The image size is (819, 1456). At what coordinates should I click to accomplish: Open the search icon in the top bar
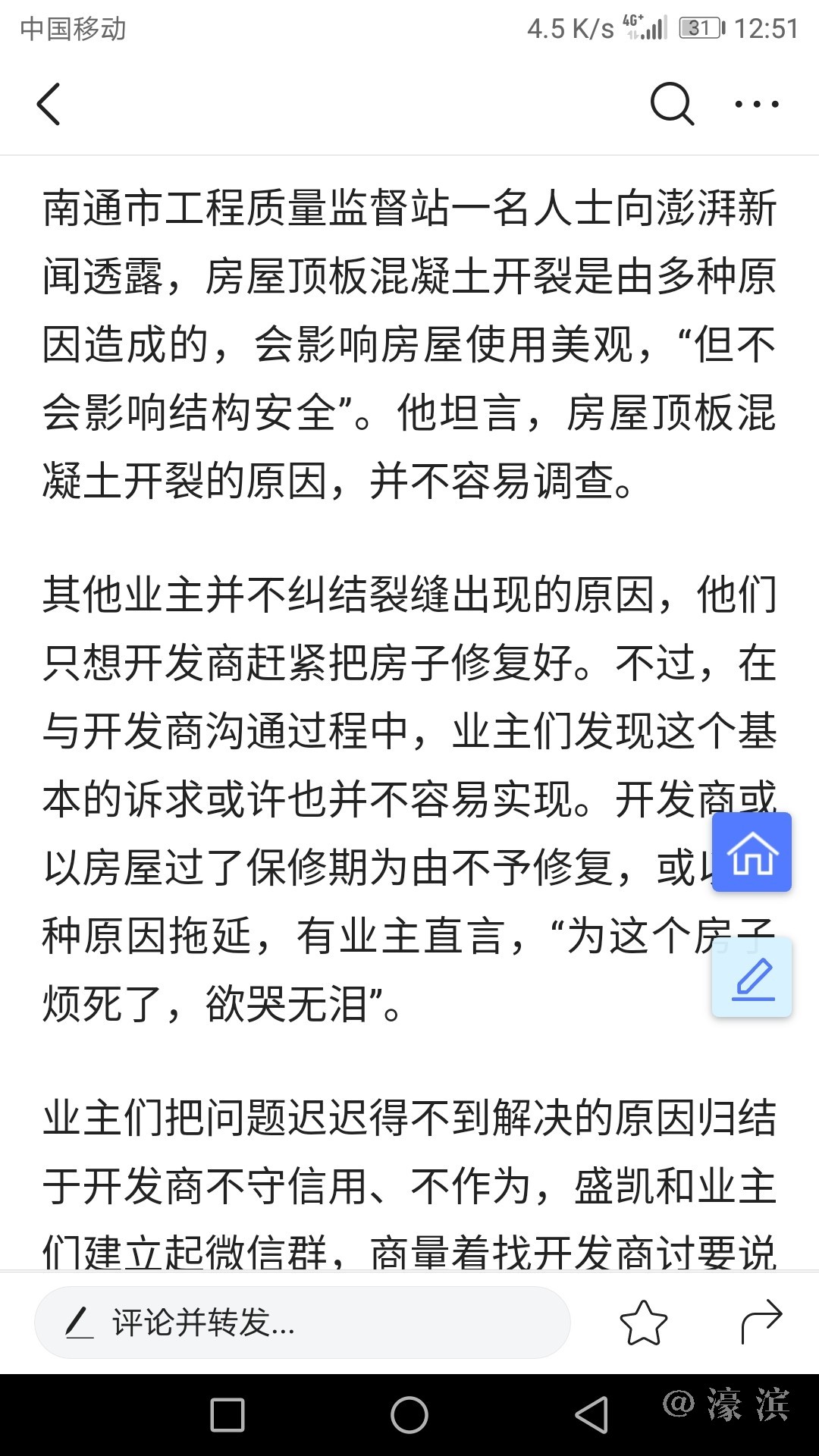pyautogui.click(x=672, y=104)
